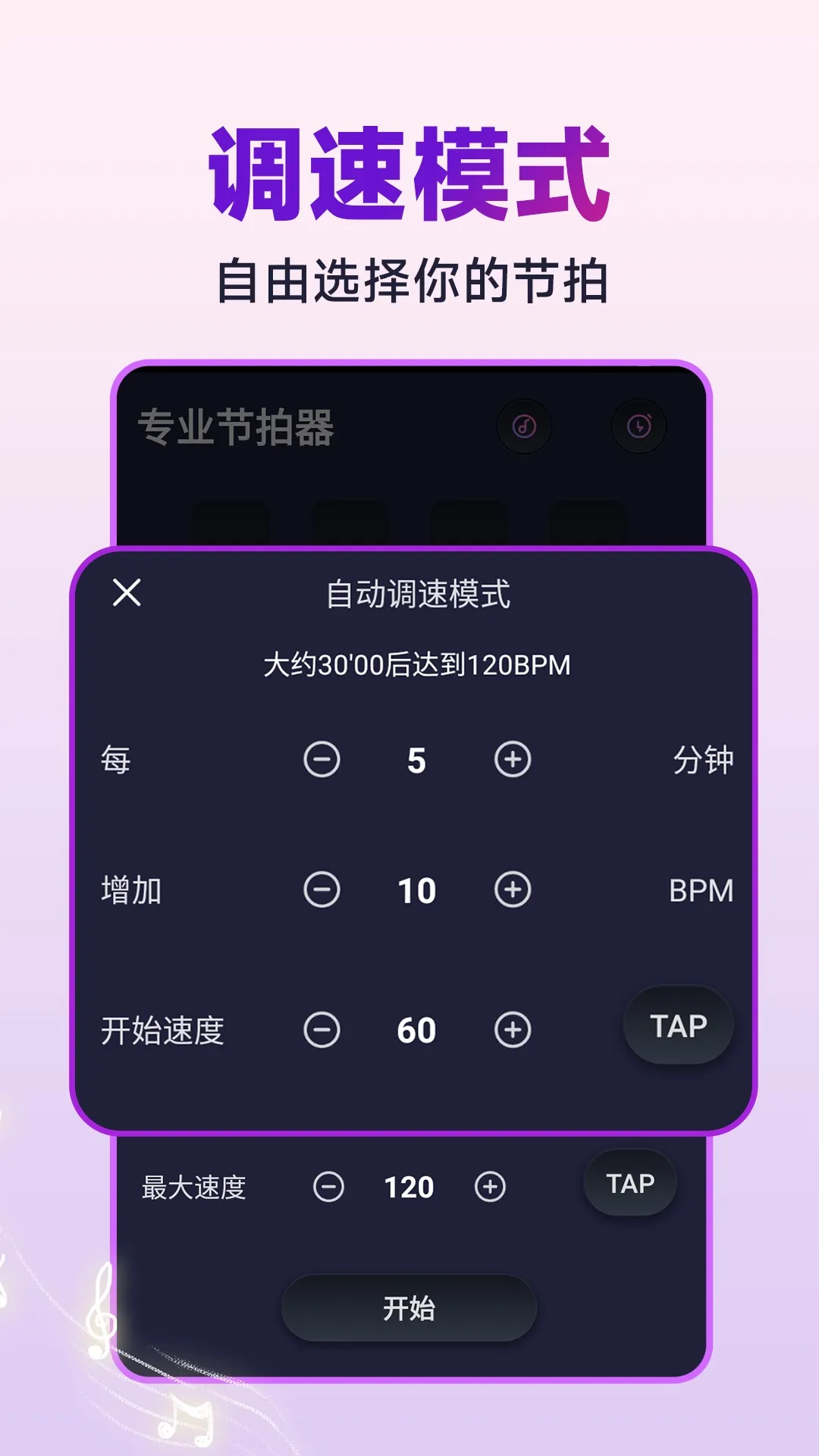819x1456 pixels.
Task: Open the timer icon in the top bar
Action: click(639, 427)
